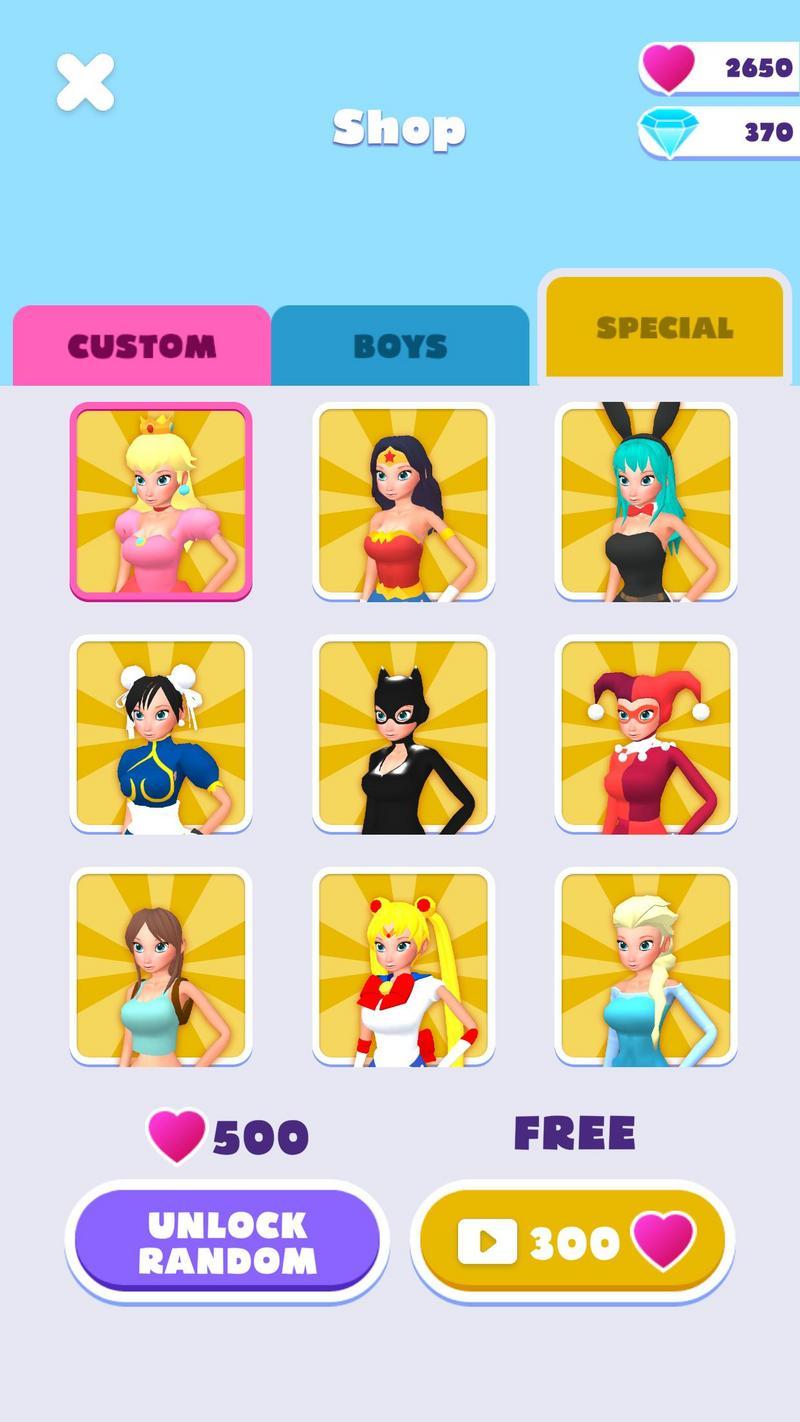Select the blue dress hair buns character
The height and width of the screenshot is (1422, 800).
161,734
